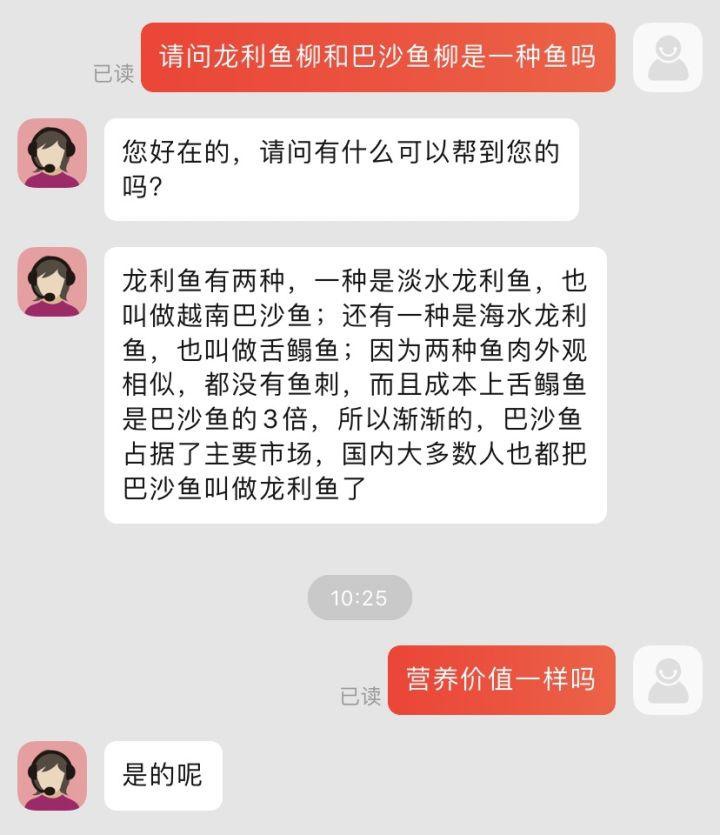
Task: Open agent avatar beside the 您好在的 message
Action: pyautogui.click(x=52, y=153)
